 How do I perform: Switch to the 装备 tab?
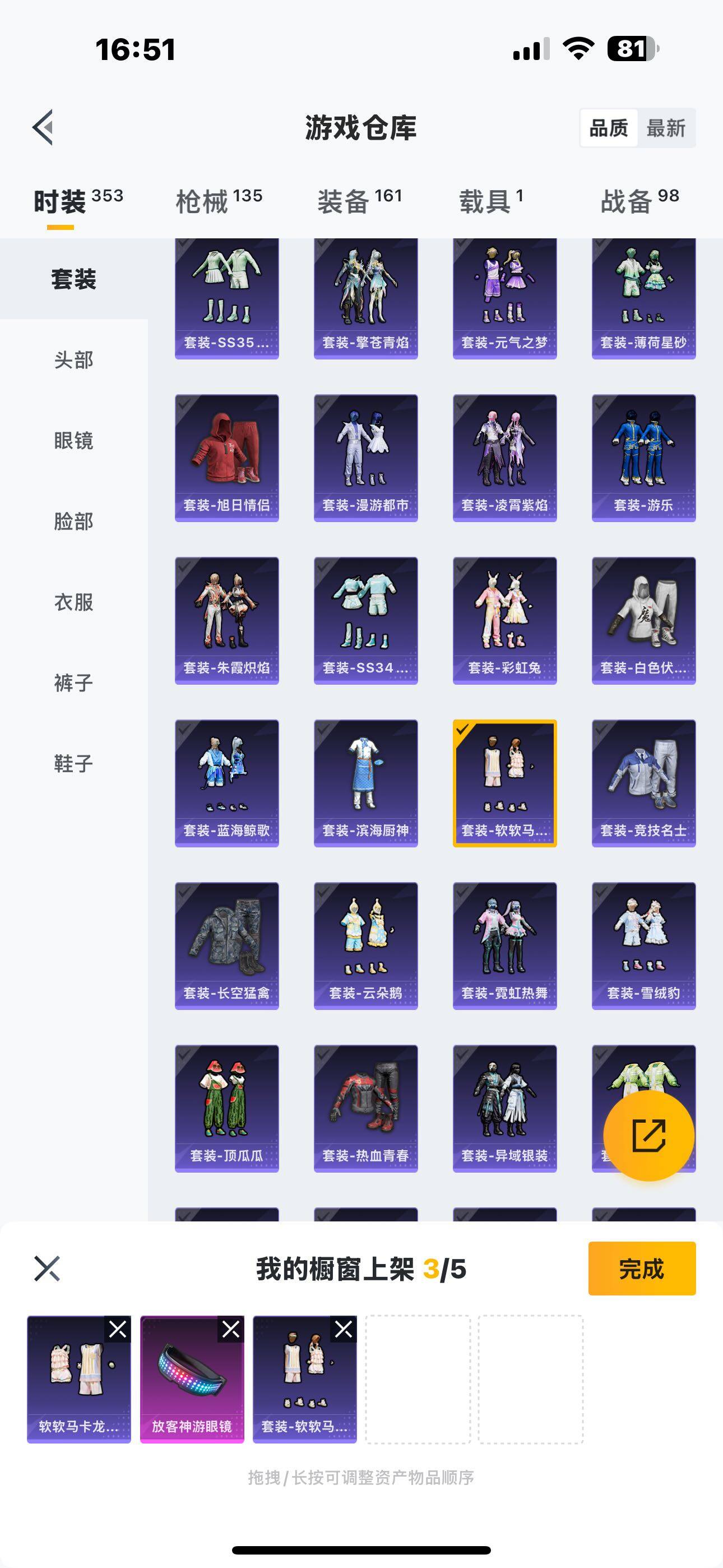click(x=359, y=201)
